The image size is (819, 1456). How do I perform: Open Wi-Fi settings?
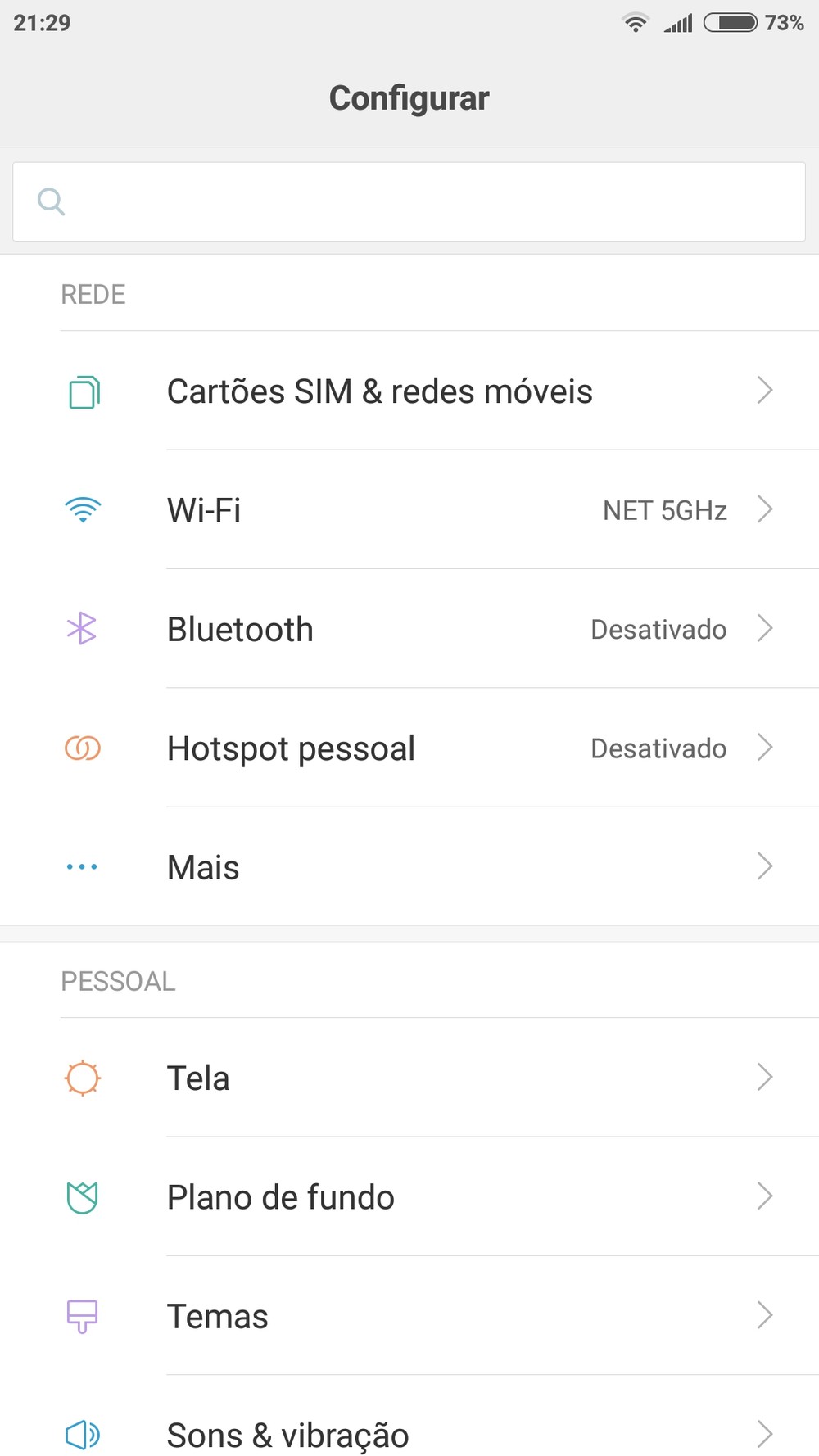(x=409, y=510)
